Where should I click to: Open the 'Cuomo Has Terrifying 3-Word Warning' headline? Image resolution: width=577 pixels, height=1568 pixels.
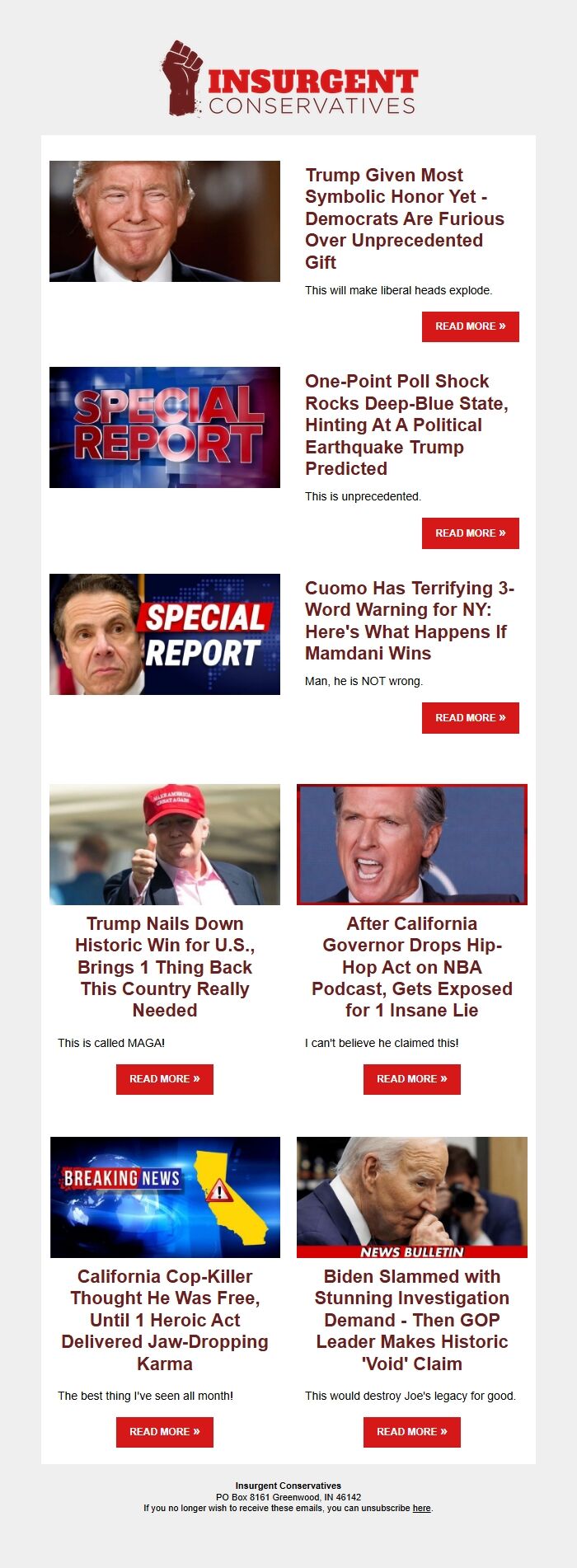tap(410, 621)
